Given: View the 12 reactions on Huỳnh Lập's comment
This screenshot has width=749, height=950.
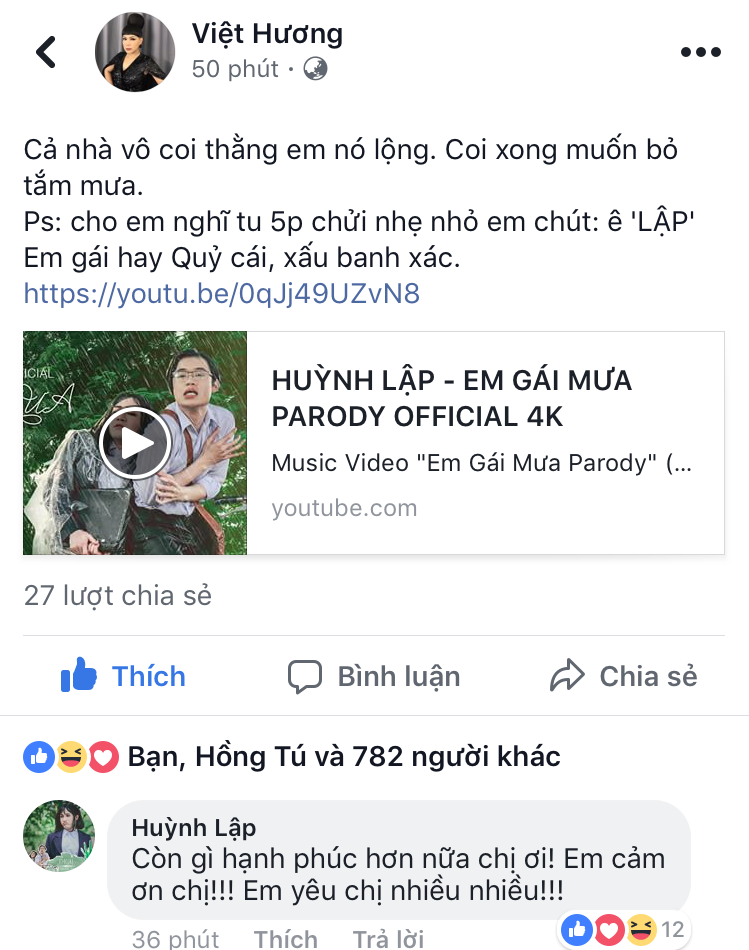Looking at the screenshot, I should coord(626,930).
